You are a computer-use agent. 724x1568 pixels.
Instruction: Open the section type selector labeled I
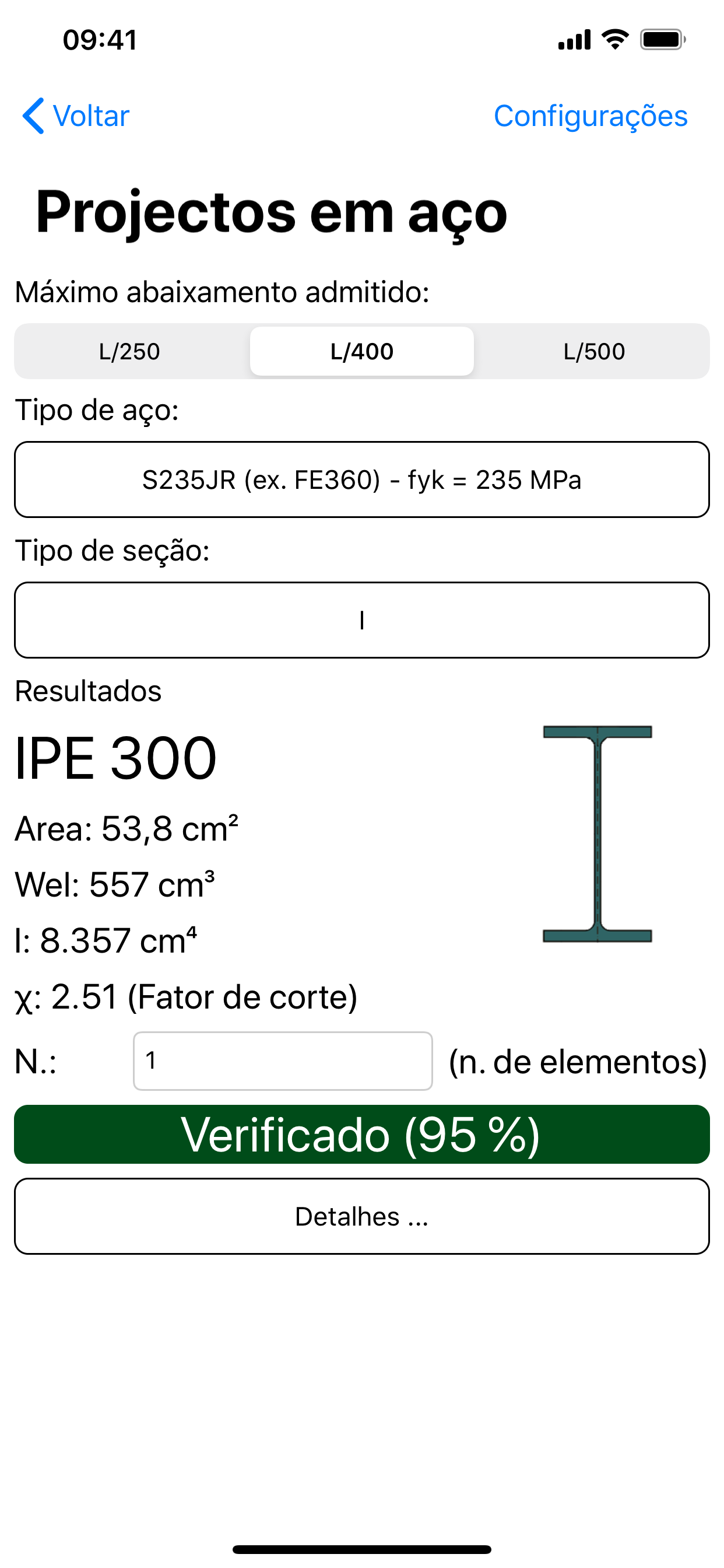(x=361, y=619)
